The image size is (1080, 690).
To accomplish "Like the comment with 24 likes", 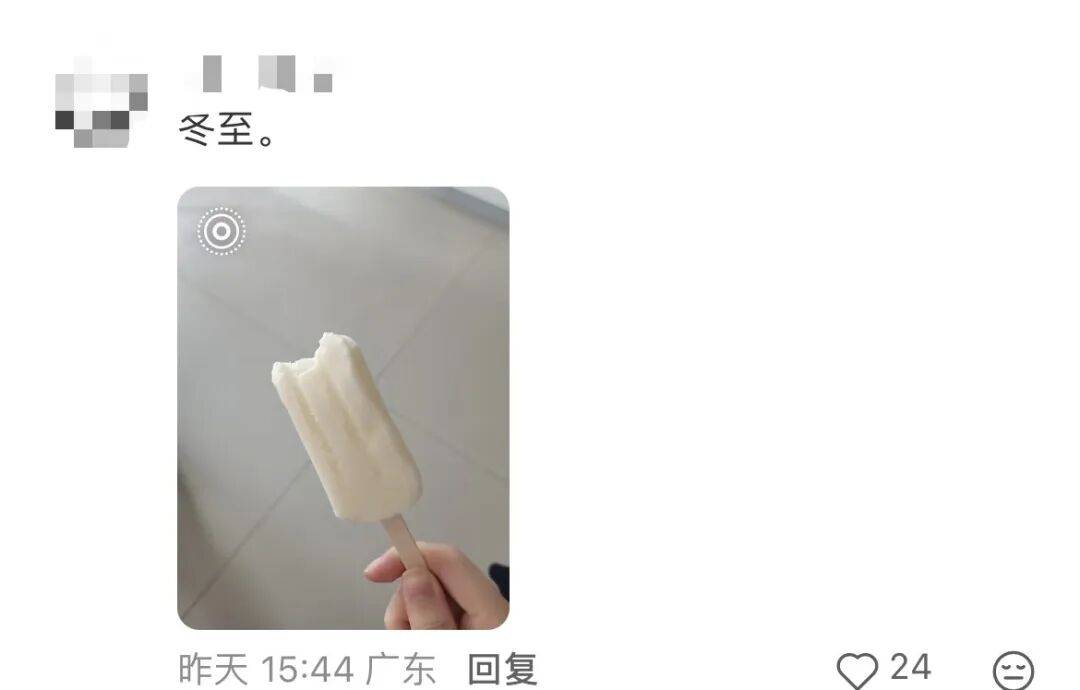I will [857, 669].
